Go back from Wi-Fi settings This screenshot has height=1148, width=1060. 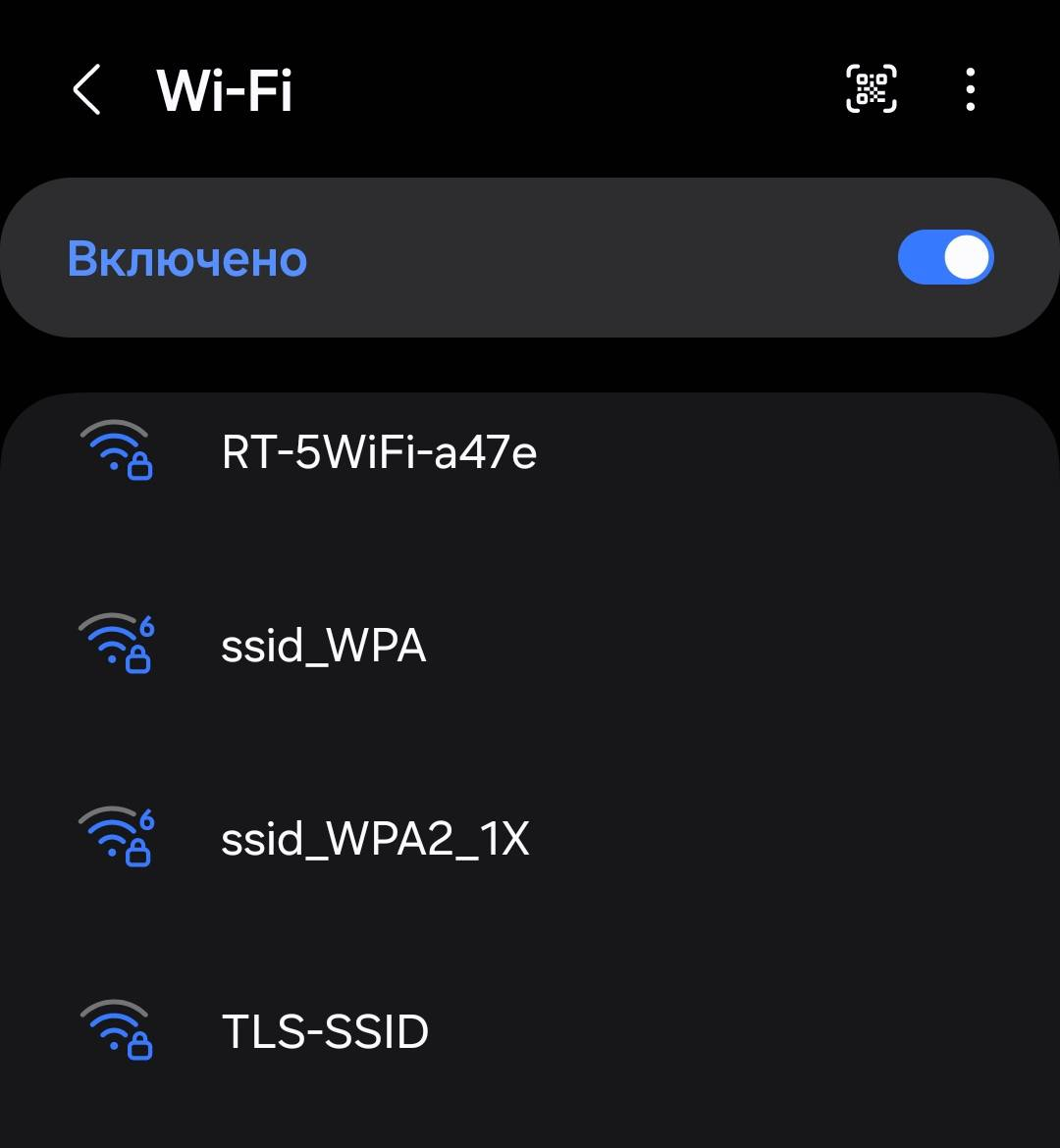tap(87, 90)
